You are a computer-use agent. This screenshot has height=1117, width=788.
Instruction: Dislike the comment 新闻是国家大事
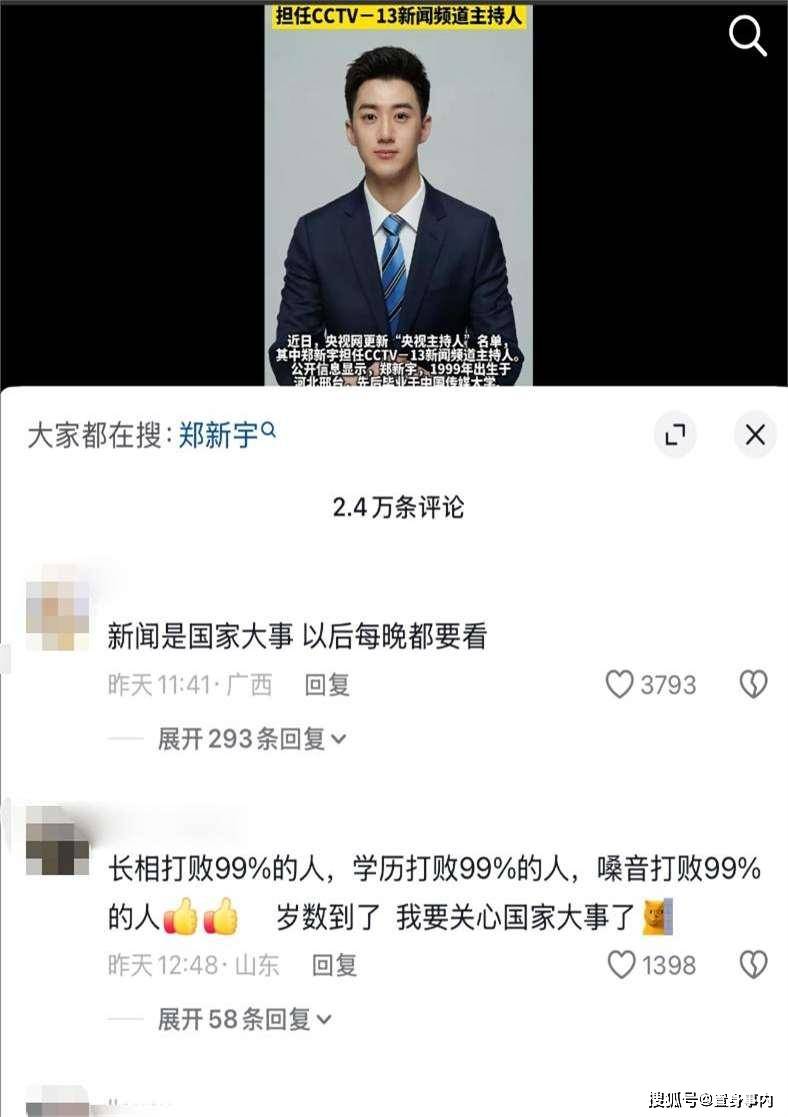click(752, 685)
